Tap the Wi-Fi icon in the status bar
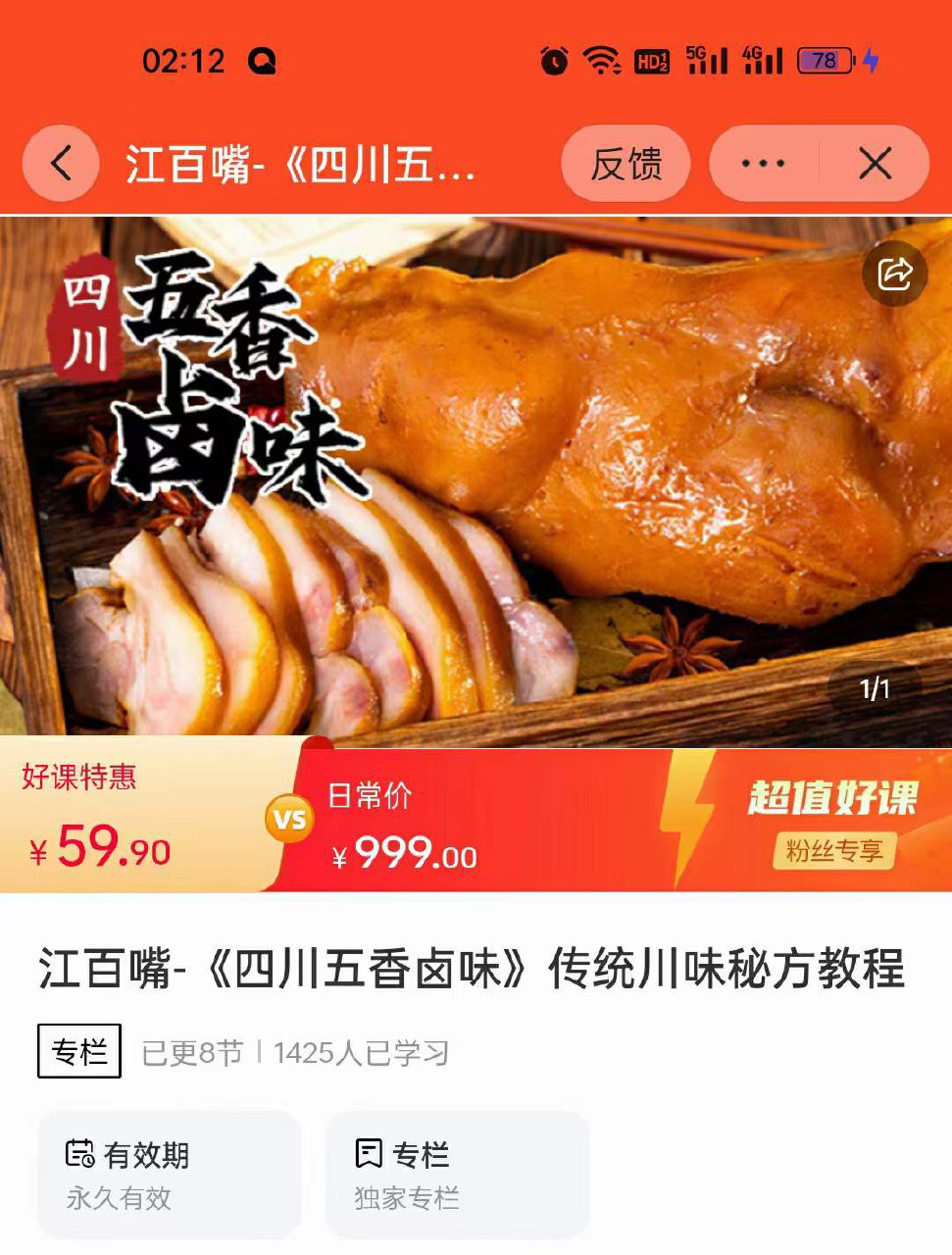This screenshot has height=1255, width=952. pos(601,61)
